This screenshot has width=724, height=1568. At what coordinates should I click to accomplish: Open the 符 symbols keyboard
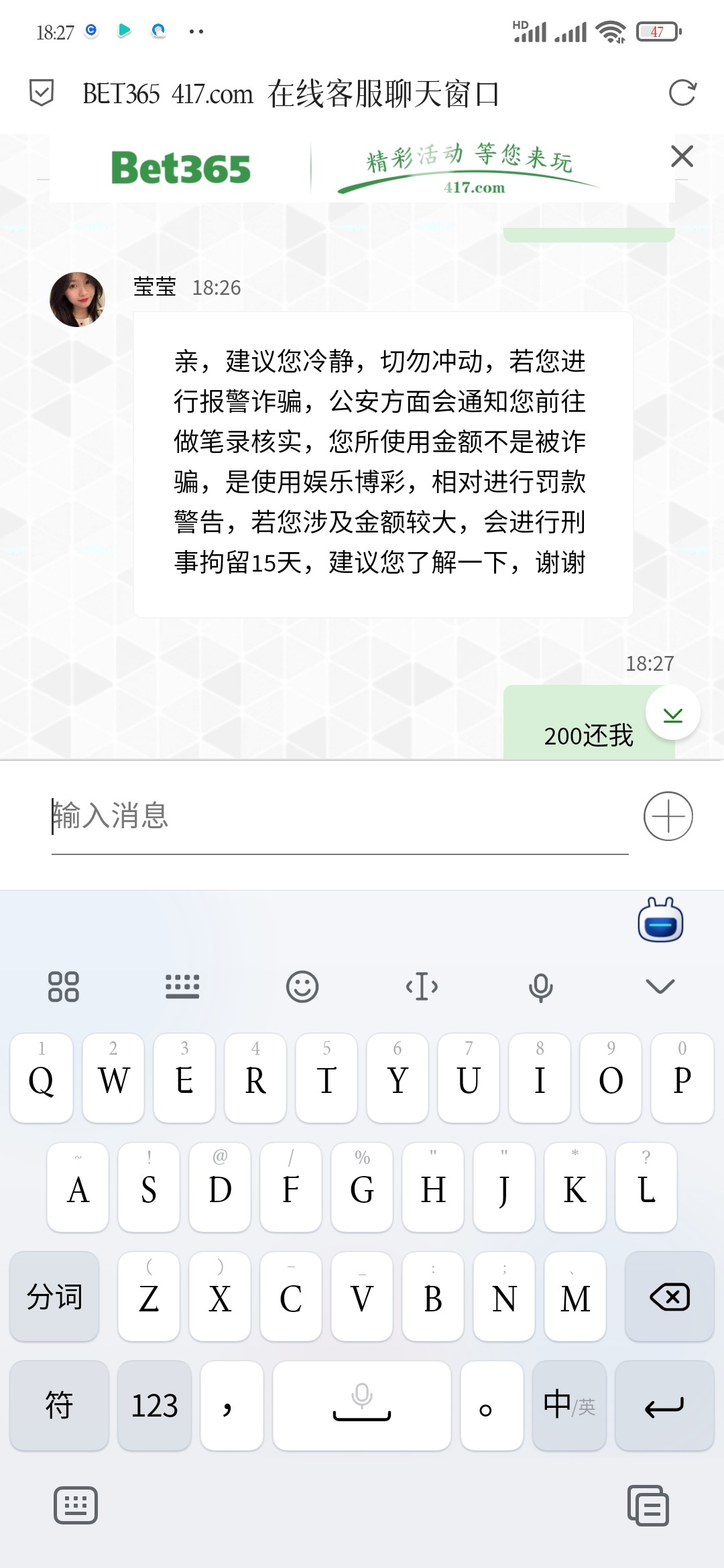click(x=59, y=1405)
